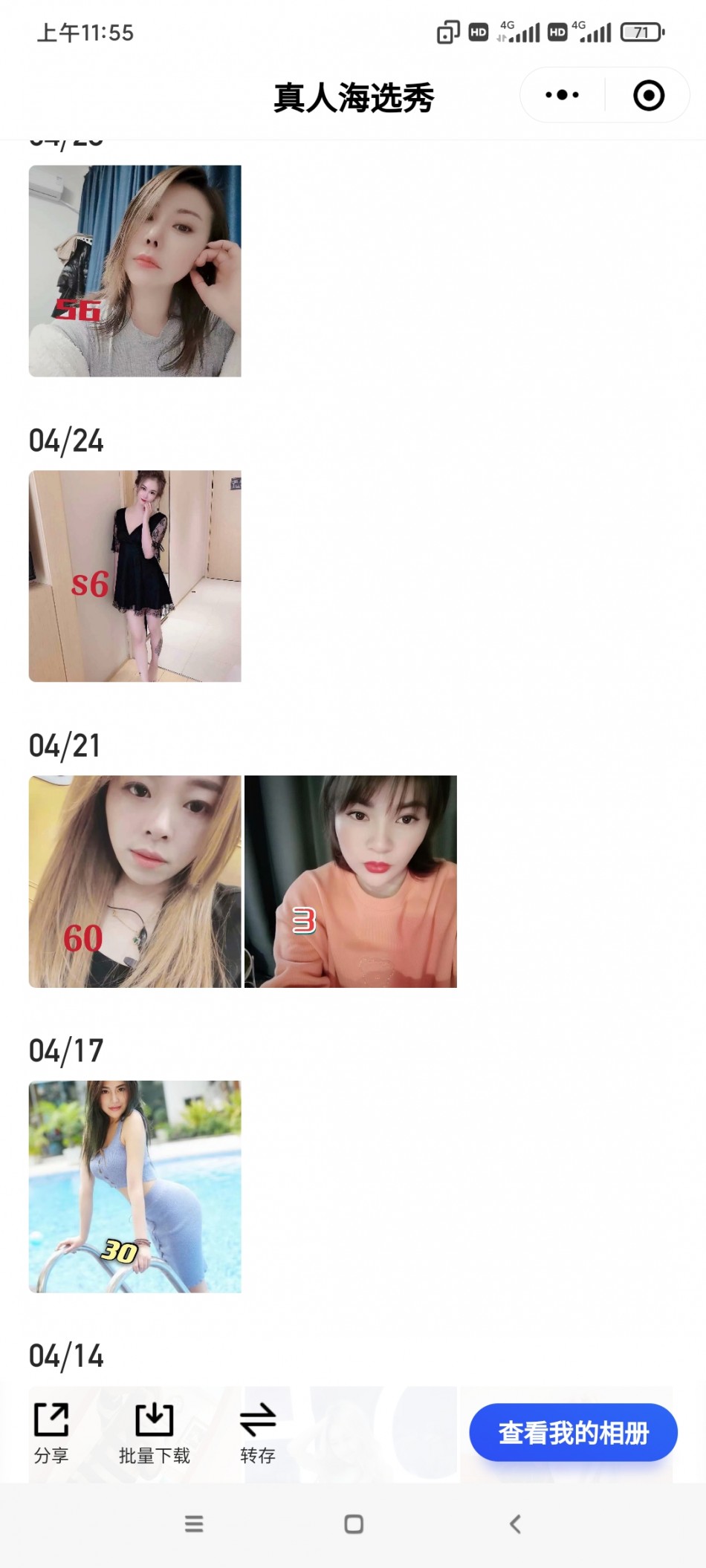Open the mini program more options menu
The height and width of the screenshot is (1568, 706).
(x=562, y=95)
